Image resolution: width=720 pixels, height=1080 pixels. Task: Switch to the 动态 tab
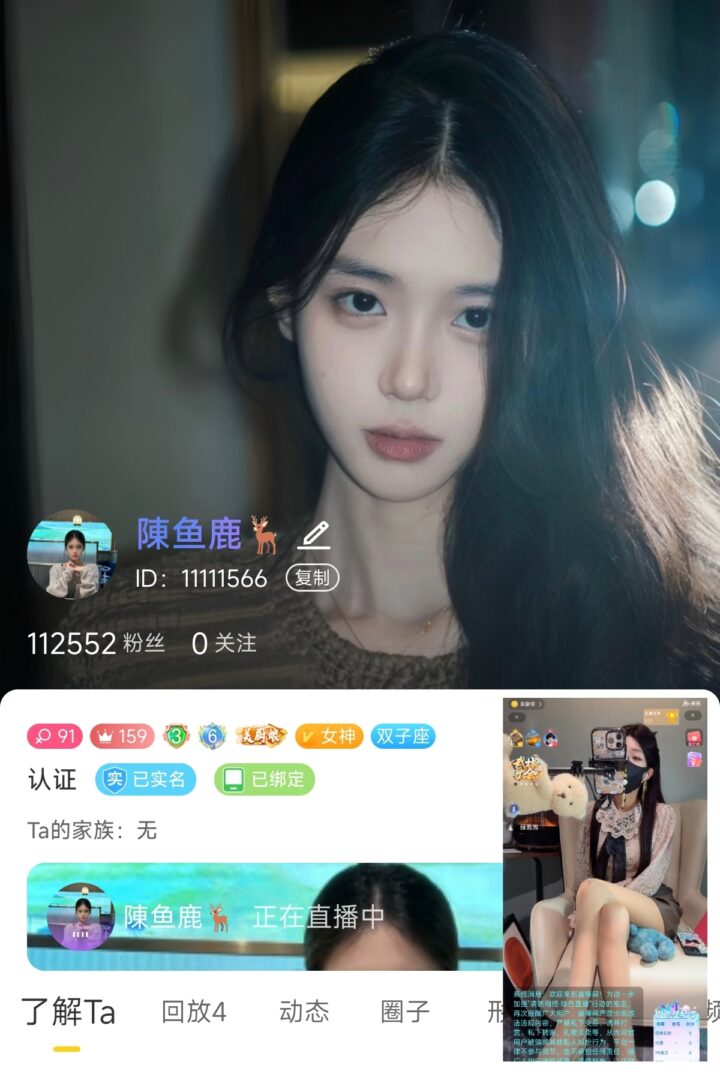304,1012
